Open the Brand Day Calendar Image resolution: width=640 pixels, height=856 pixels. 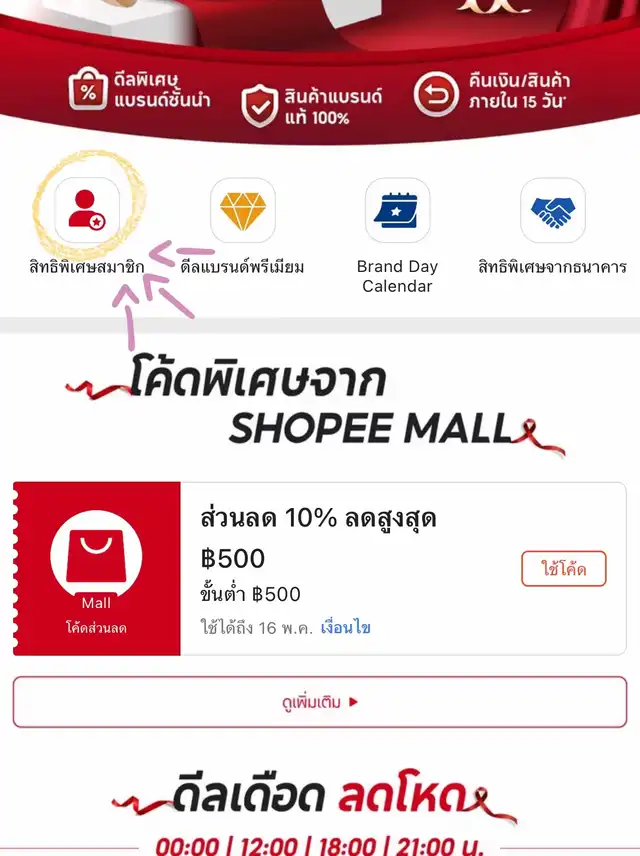397,211
